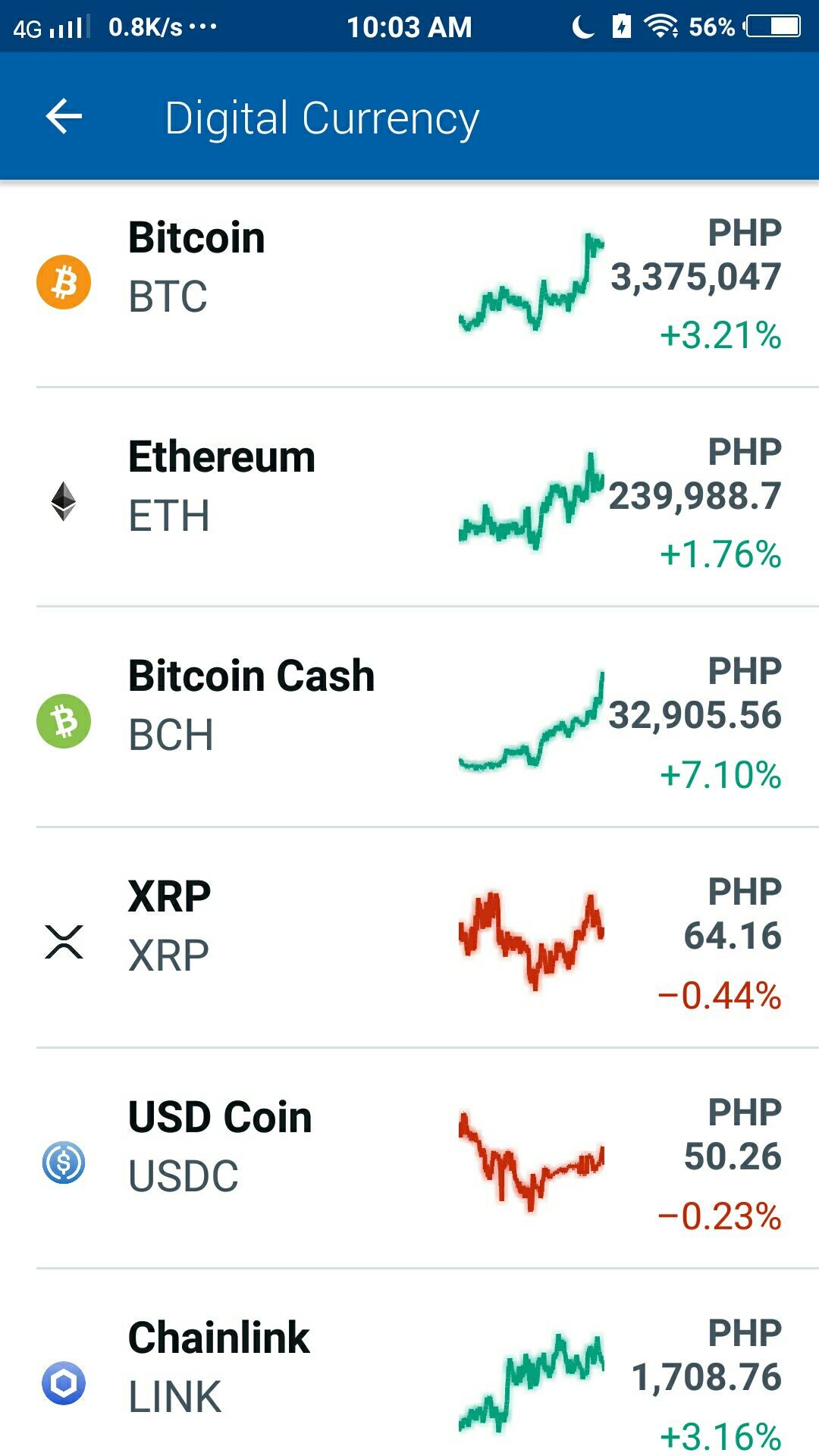
Task: Select the Chainlink LINK entry
Action: 409,1363
